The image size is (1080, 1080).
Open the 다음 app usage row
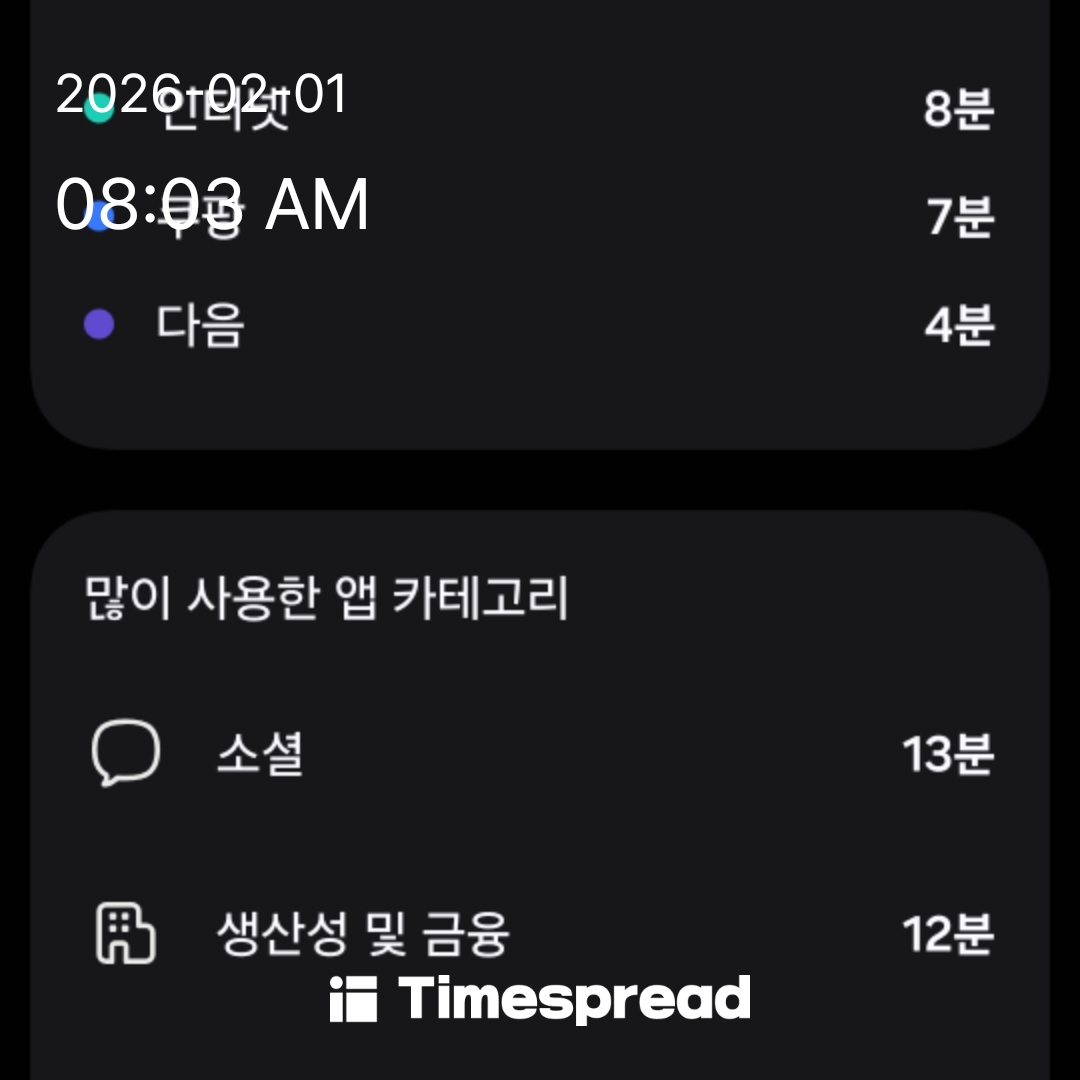pyautogui.click(x=540, y=326)
